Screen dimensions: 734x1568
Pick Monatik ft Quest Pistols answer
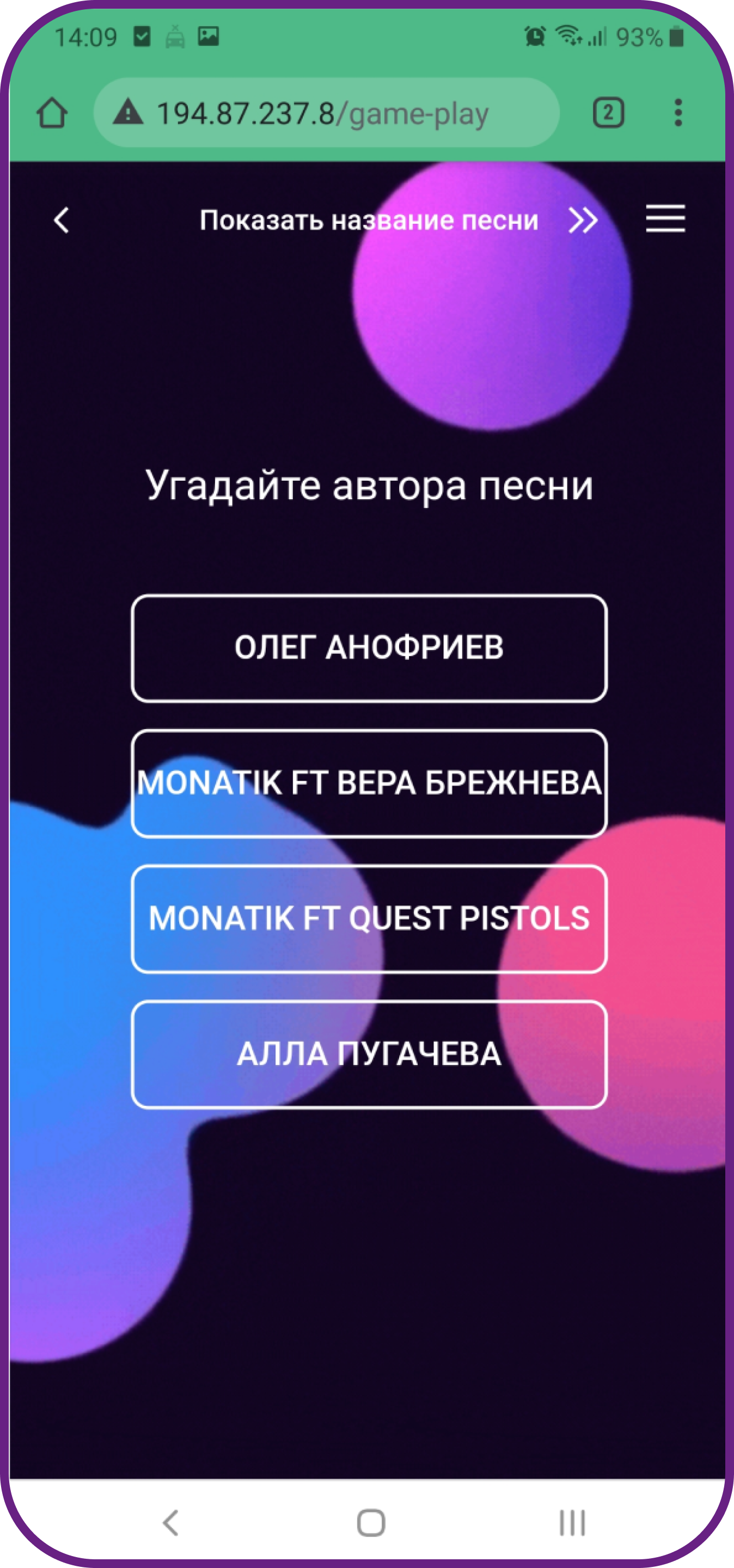tap(369, 918)
